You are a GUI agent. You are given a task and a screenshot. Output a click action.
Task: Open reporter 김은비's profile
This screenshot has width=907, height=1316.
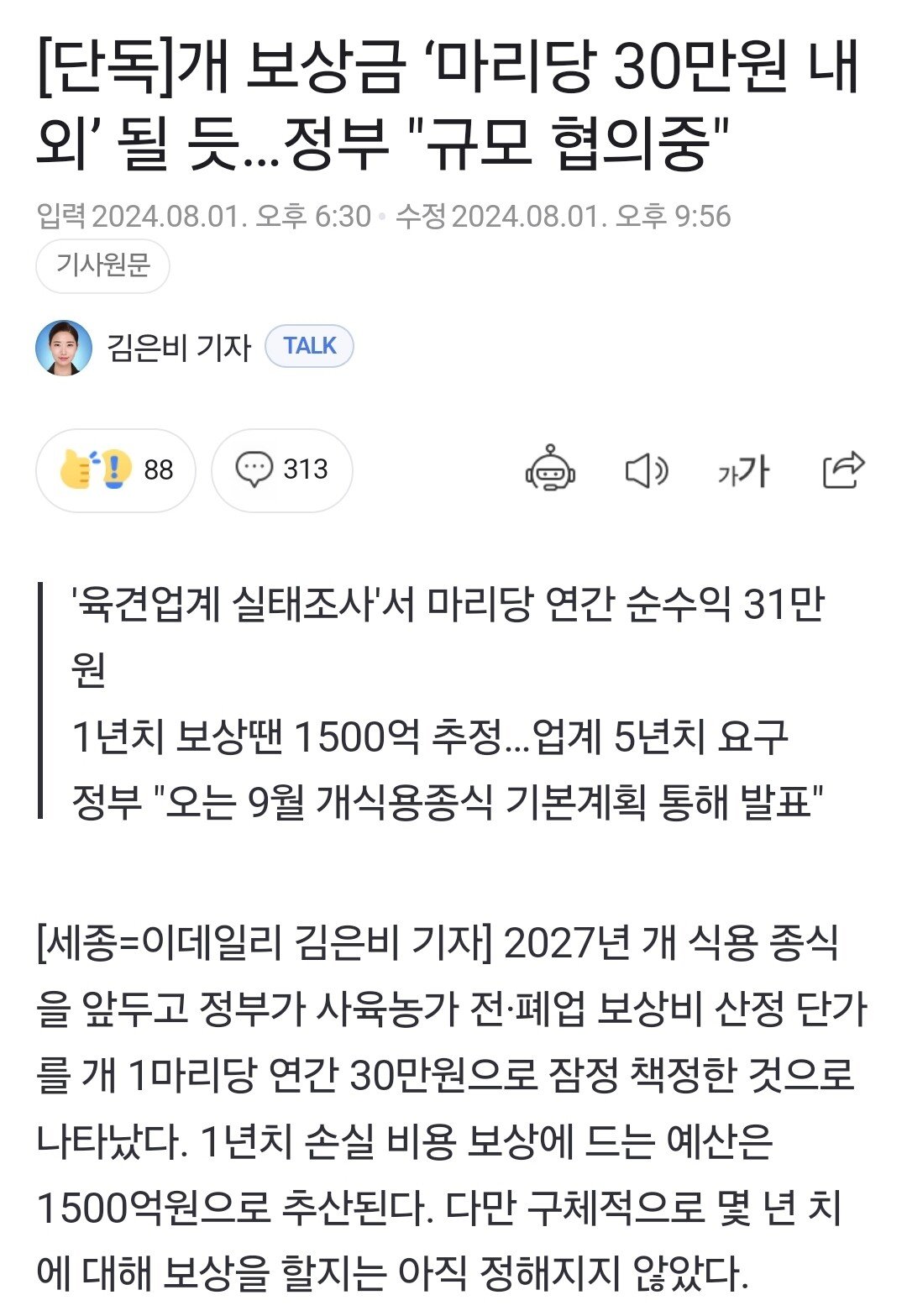tap(178, 347)
